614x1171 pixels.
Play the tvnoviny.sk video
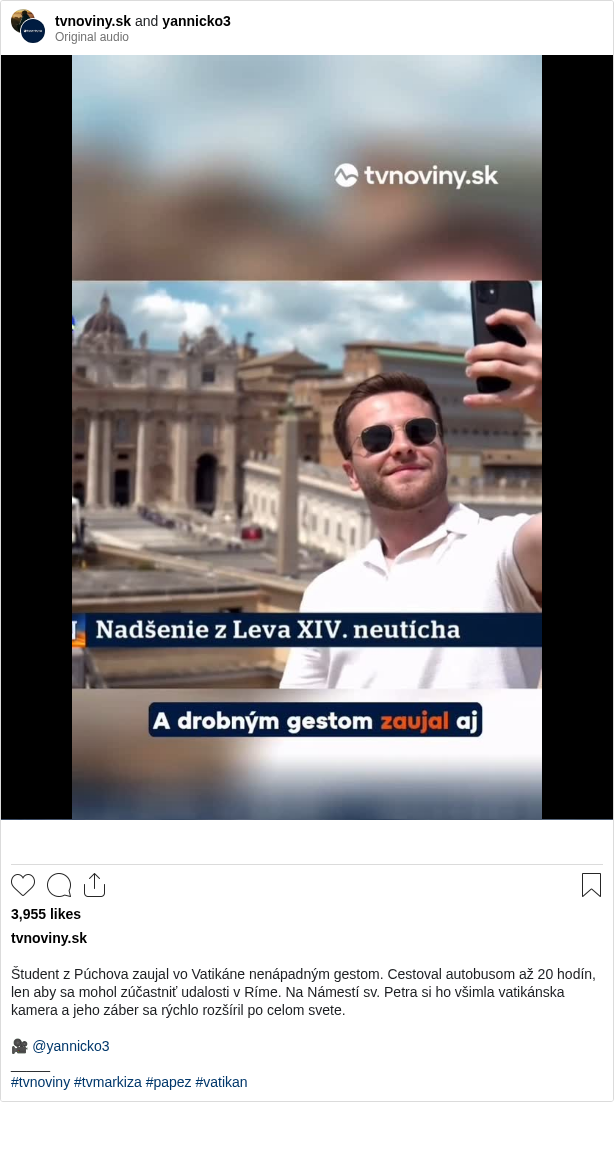tap(307, 437)
